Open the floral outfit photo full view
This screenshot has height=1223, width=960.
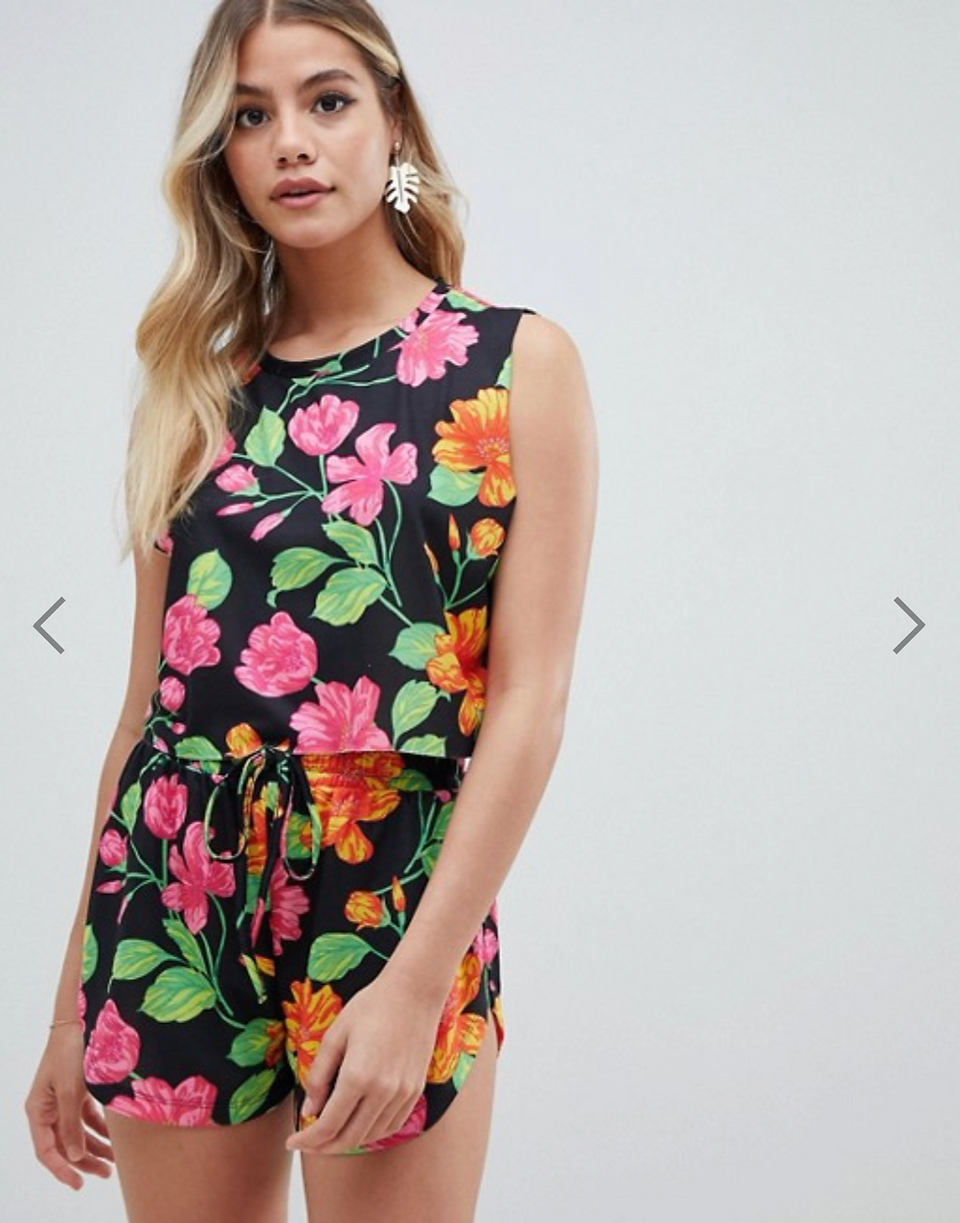(480, 611)
